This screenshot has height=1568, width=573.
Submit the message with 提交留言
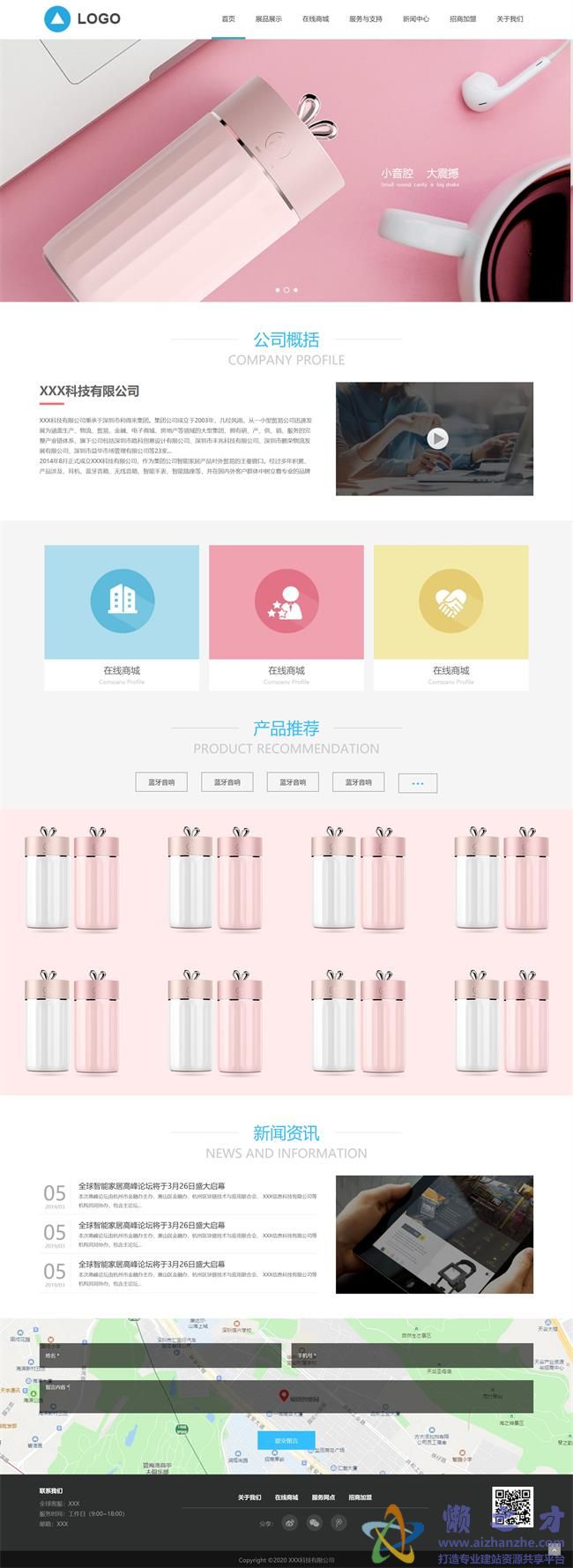[x=286, y=1440]
